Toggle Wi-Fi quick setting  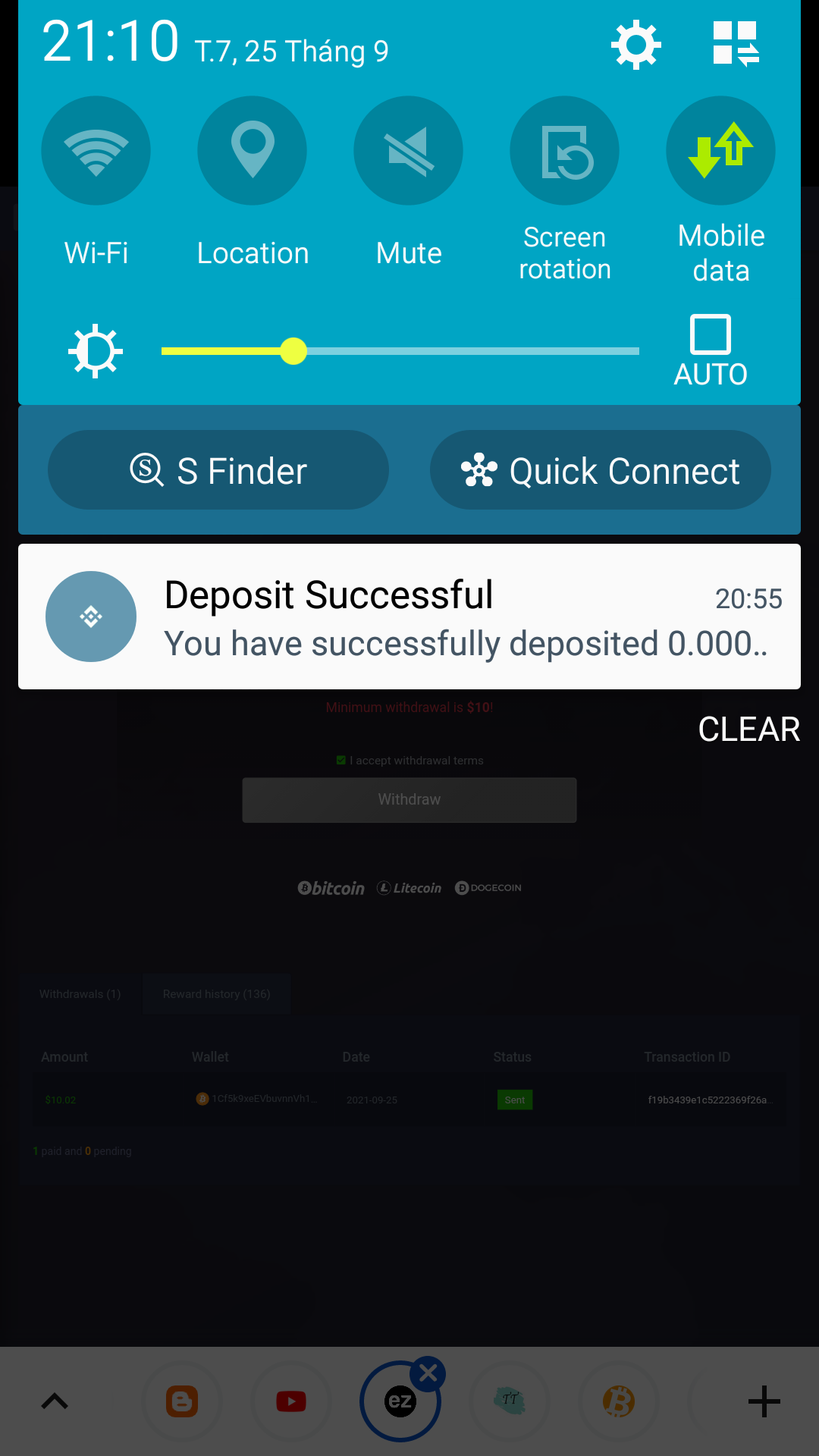(x=96, y=151)
